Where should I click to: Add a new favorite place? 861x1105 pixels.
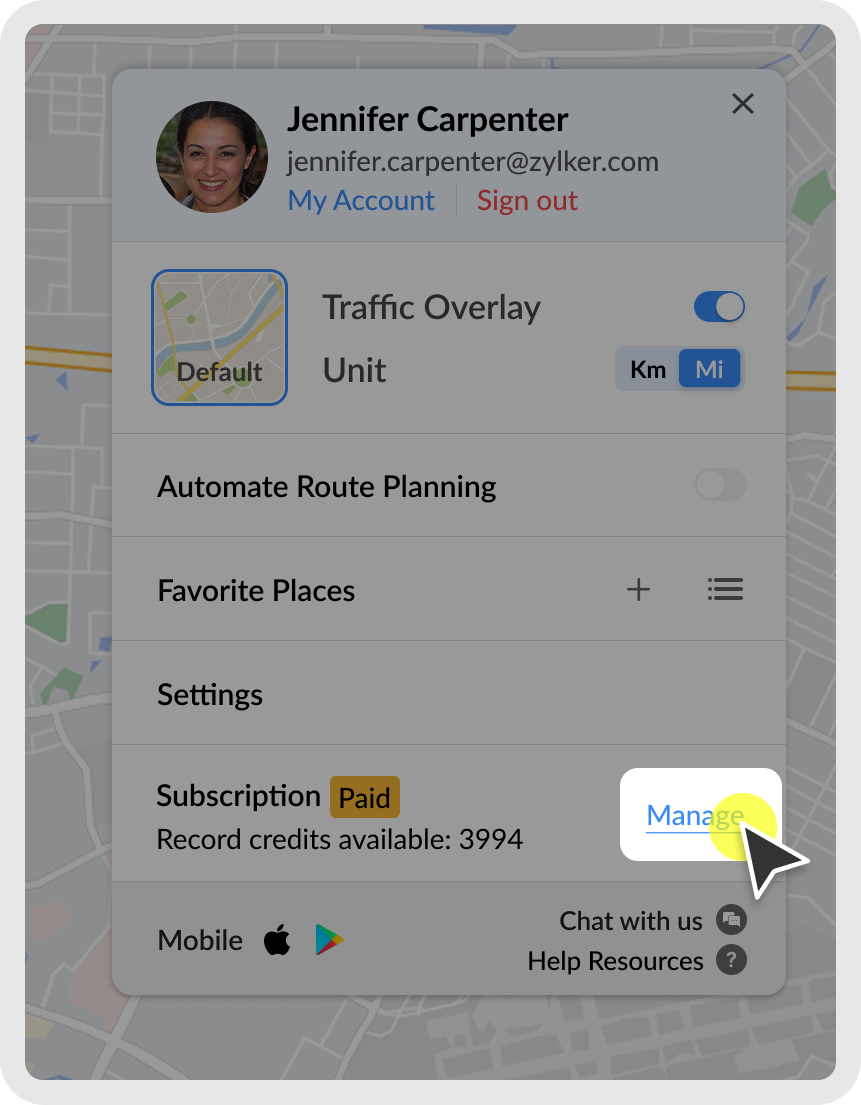[638, 590]
